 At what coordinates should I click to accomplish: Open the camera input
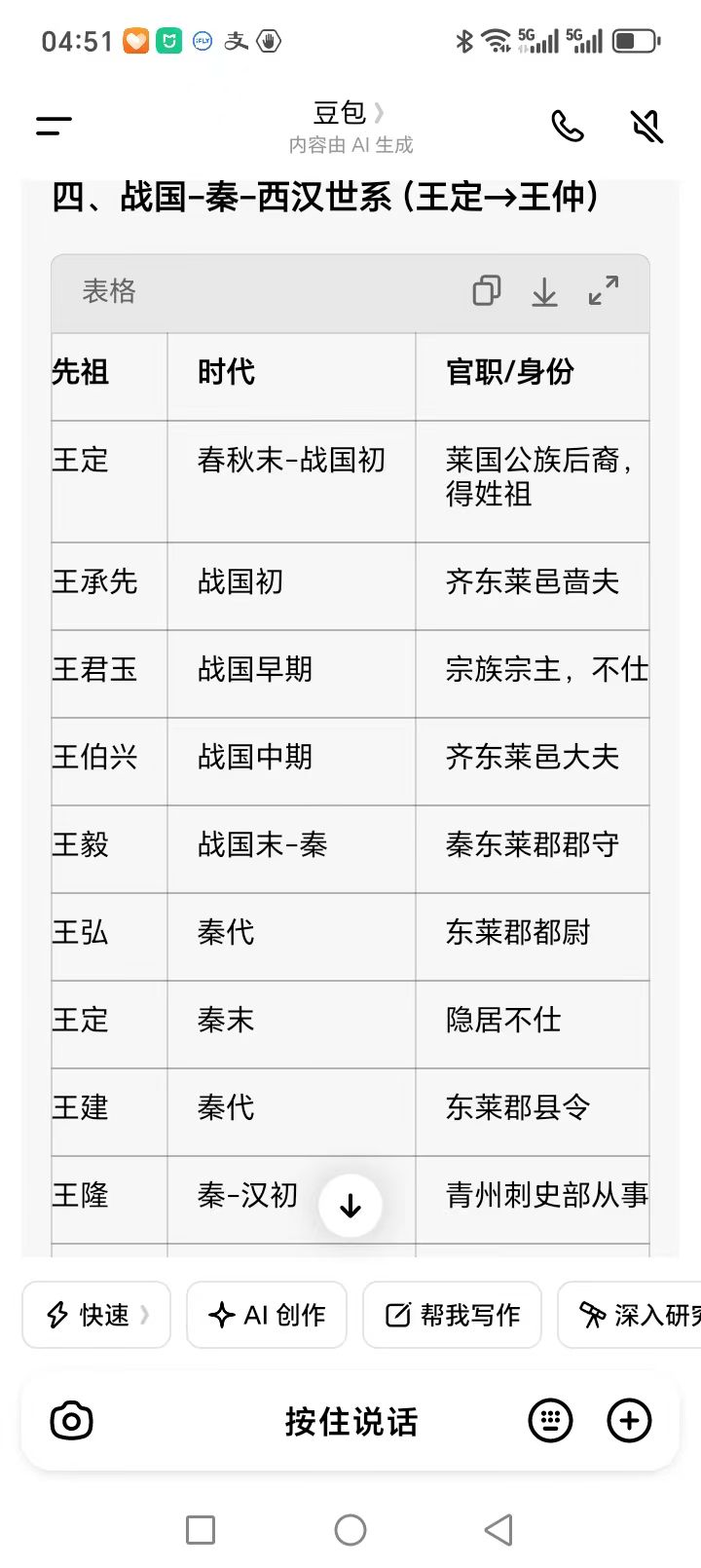click(x=72, y=1421)
